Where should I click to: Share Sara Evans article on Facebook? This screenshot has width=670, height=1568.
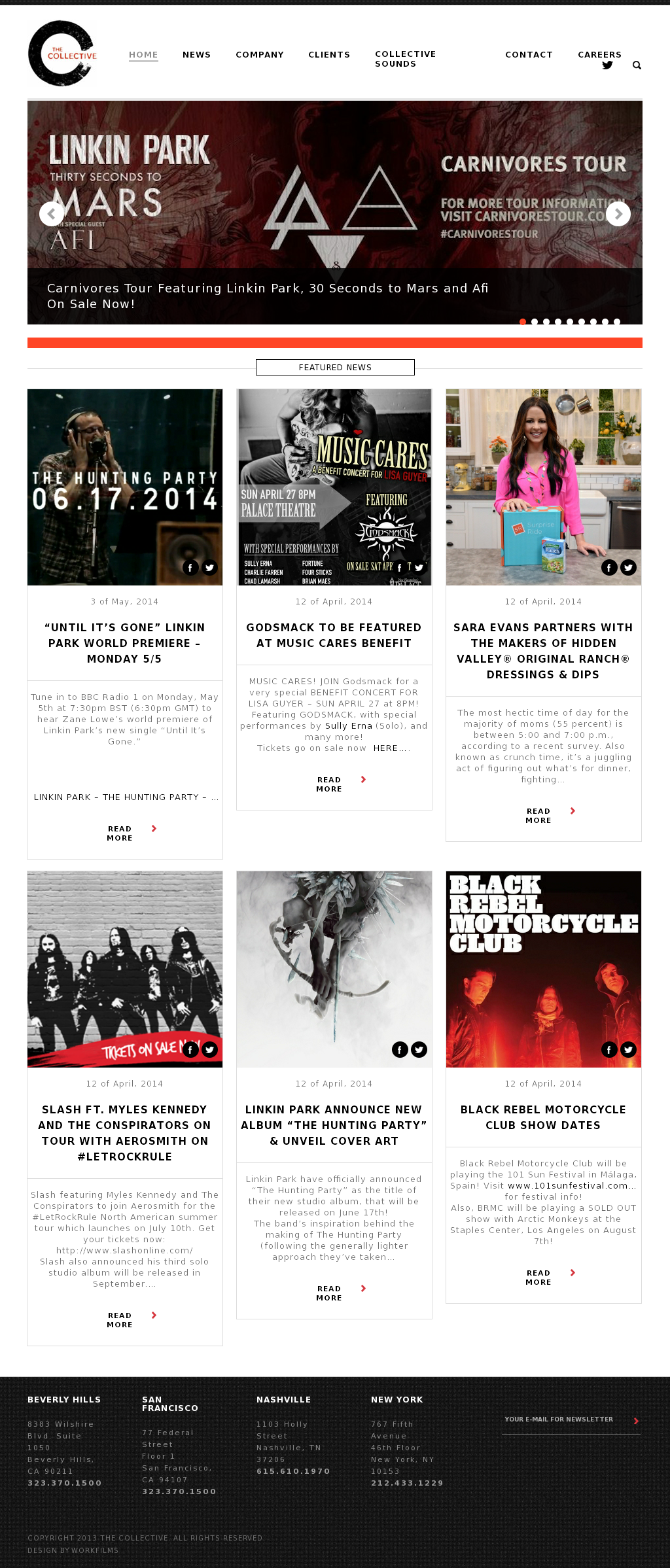[x=609, y=568]
